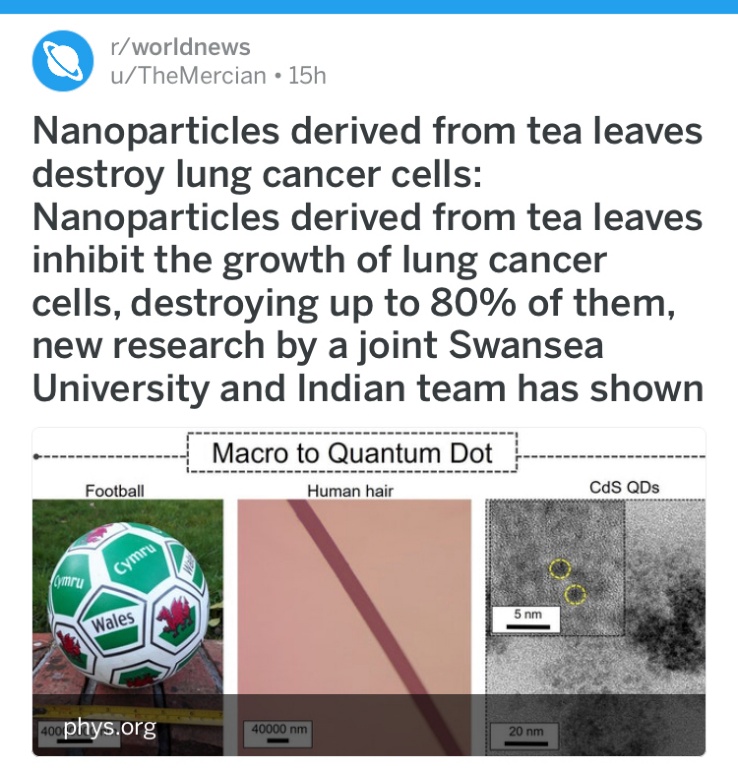Open u/TheMercian's profile
The width and height of the screenshot is (738, 768).
pos(187,76)
